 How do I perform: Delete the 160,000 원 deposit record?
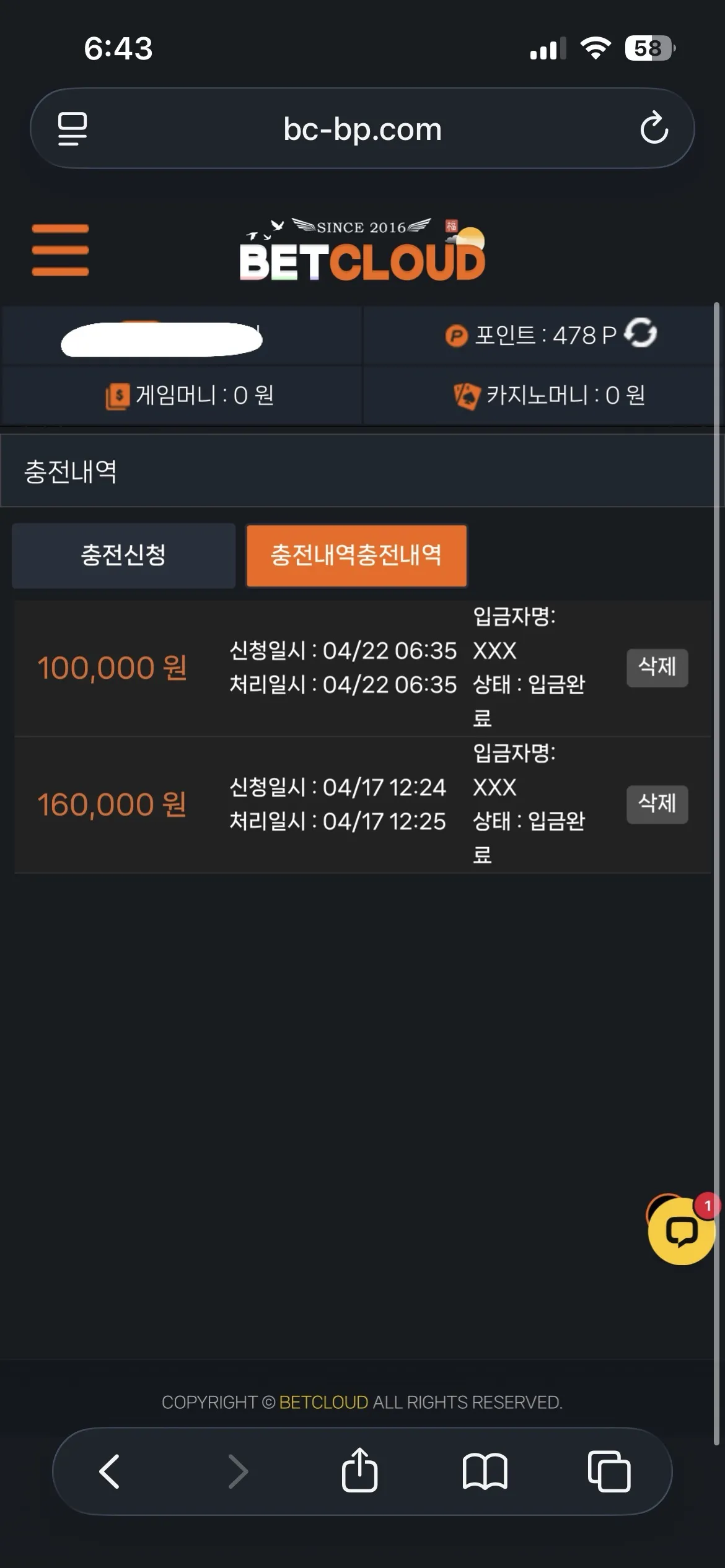[x=657, y=804]
